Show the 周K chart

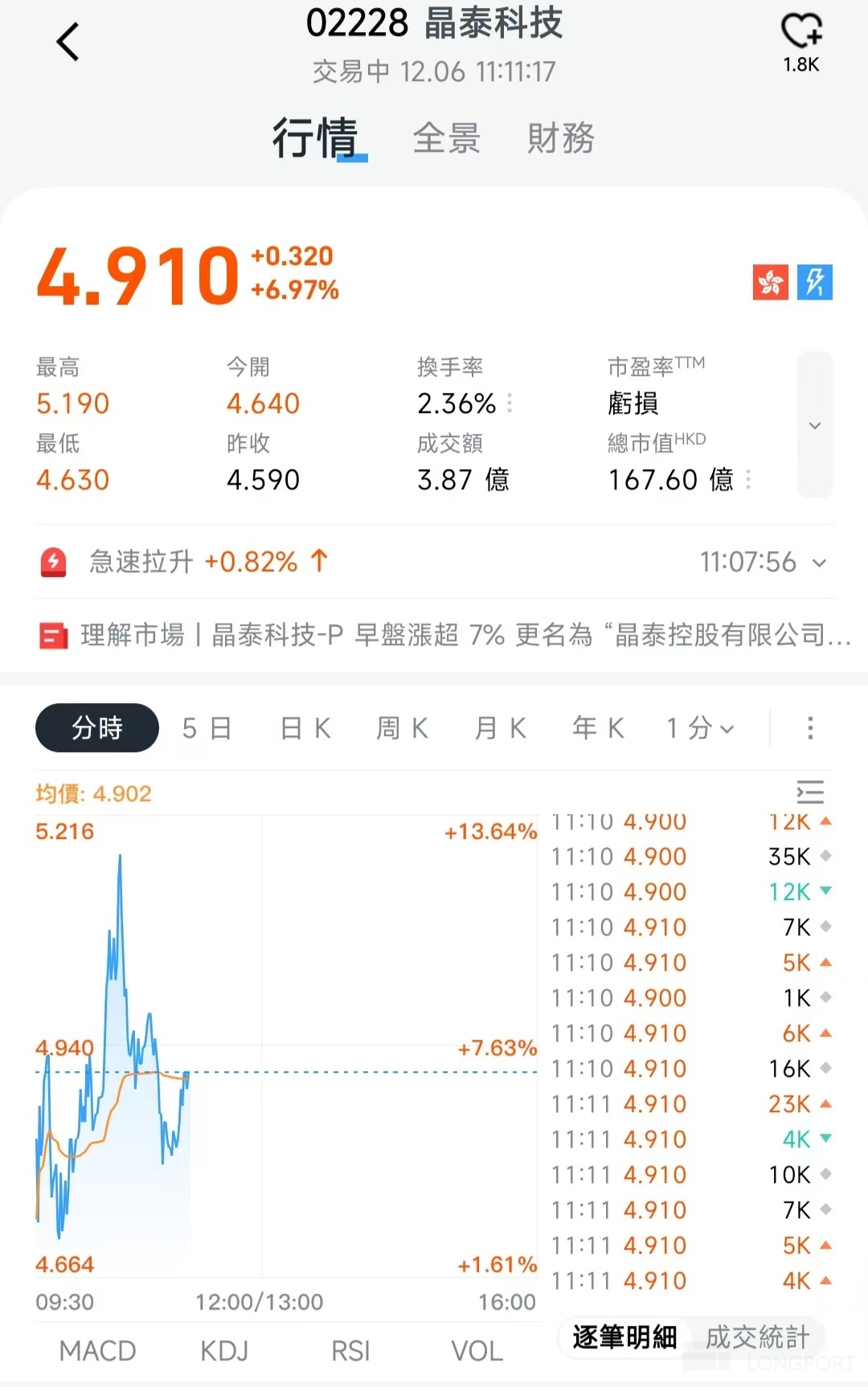point(403,729)
